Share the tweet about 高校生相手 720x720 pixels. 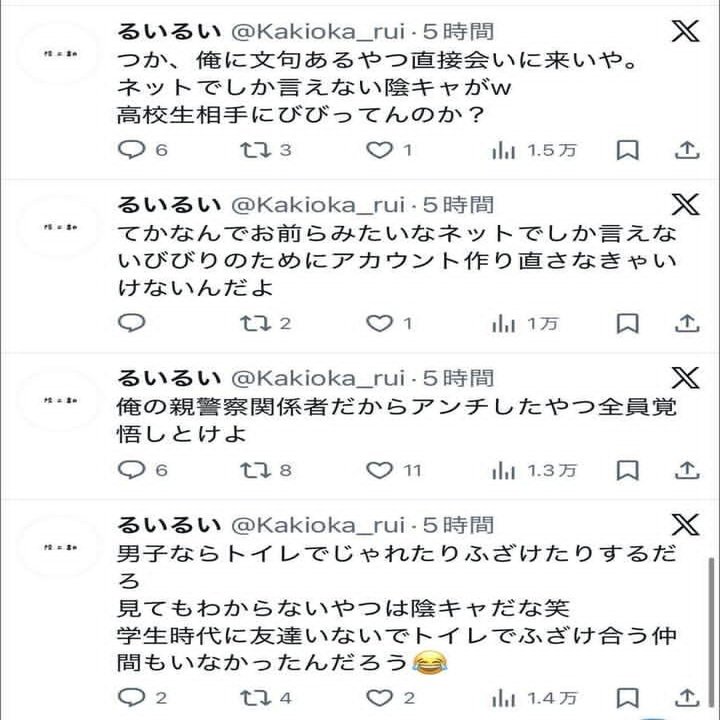[687, 150]
